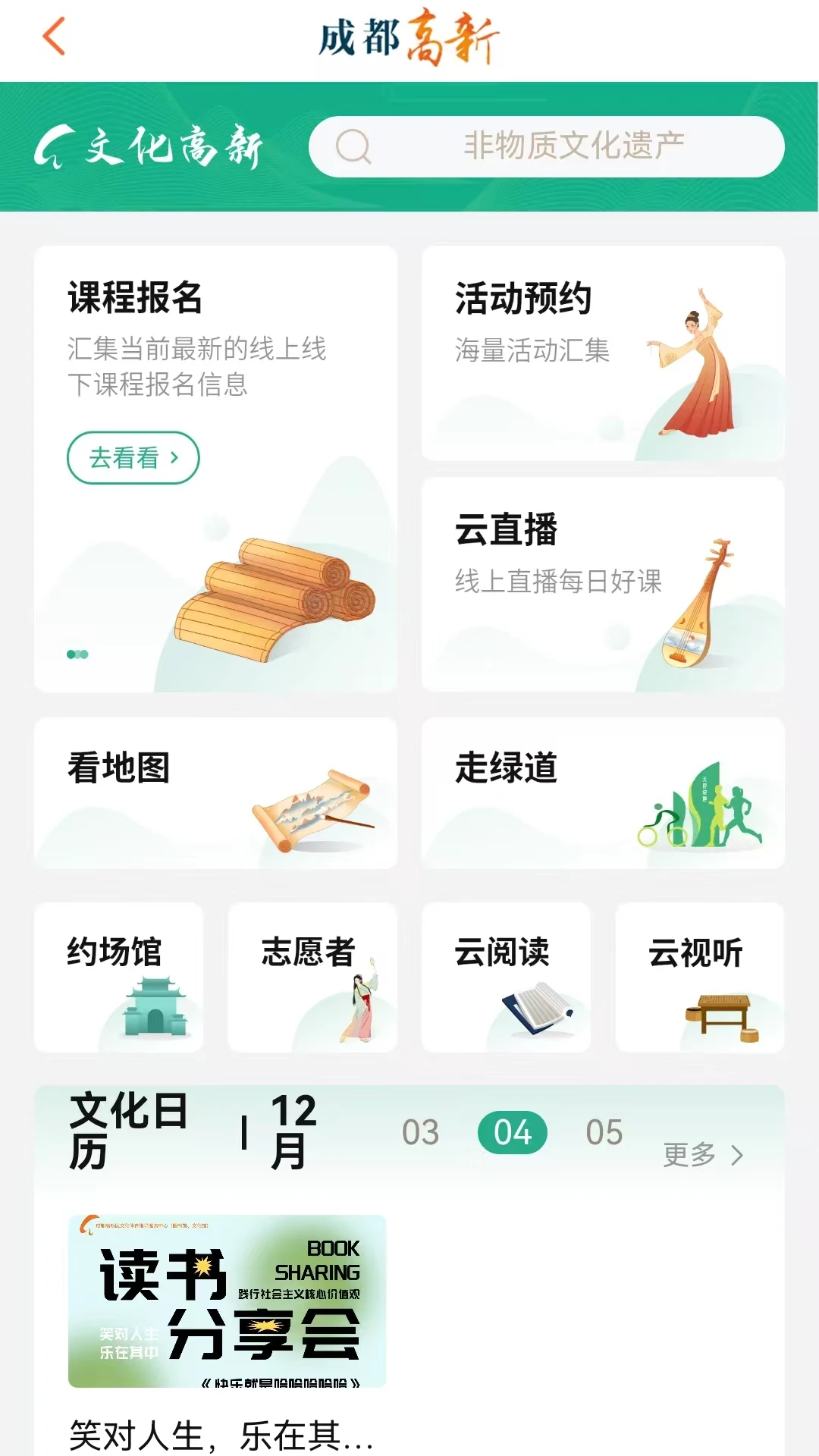Open the 云阅读 tile
Viewport: 819px width, 1456px height.
click(506, 977)
